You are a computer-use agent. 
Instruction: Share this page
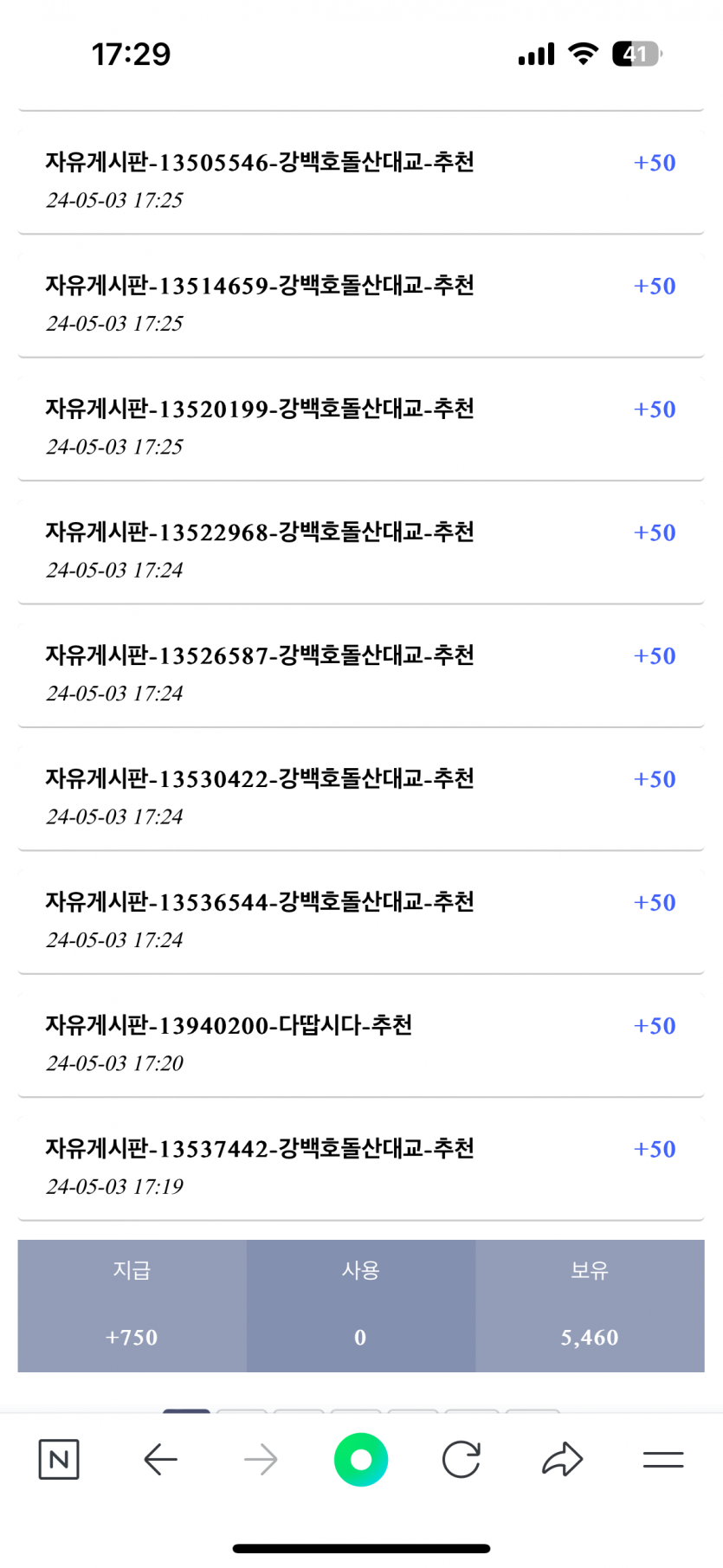pyautogui.click(x=563, y=1460)
